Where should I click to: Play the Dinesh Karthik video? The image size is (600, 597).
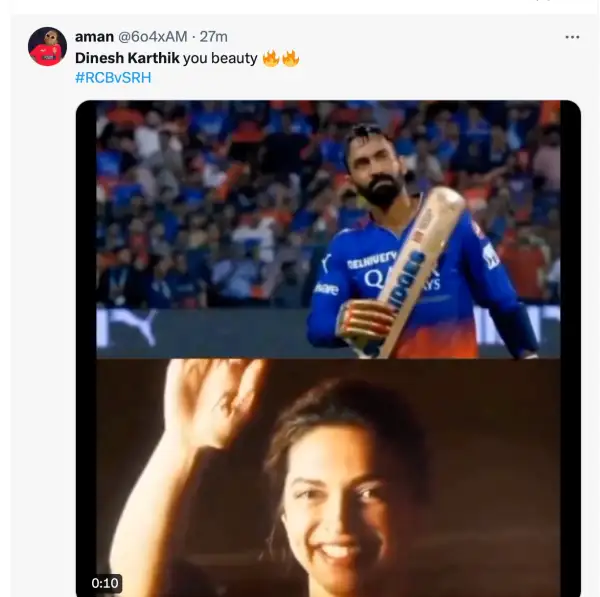click(x=328, y=348)
